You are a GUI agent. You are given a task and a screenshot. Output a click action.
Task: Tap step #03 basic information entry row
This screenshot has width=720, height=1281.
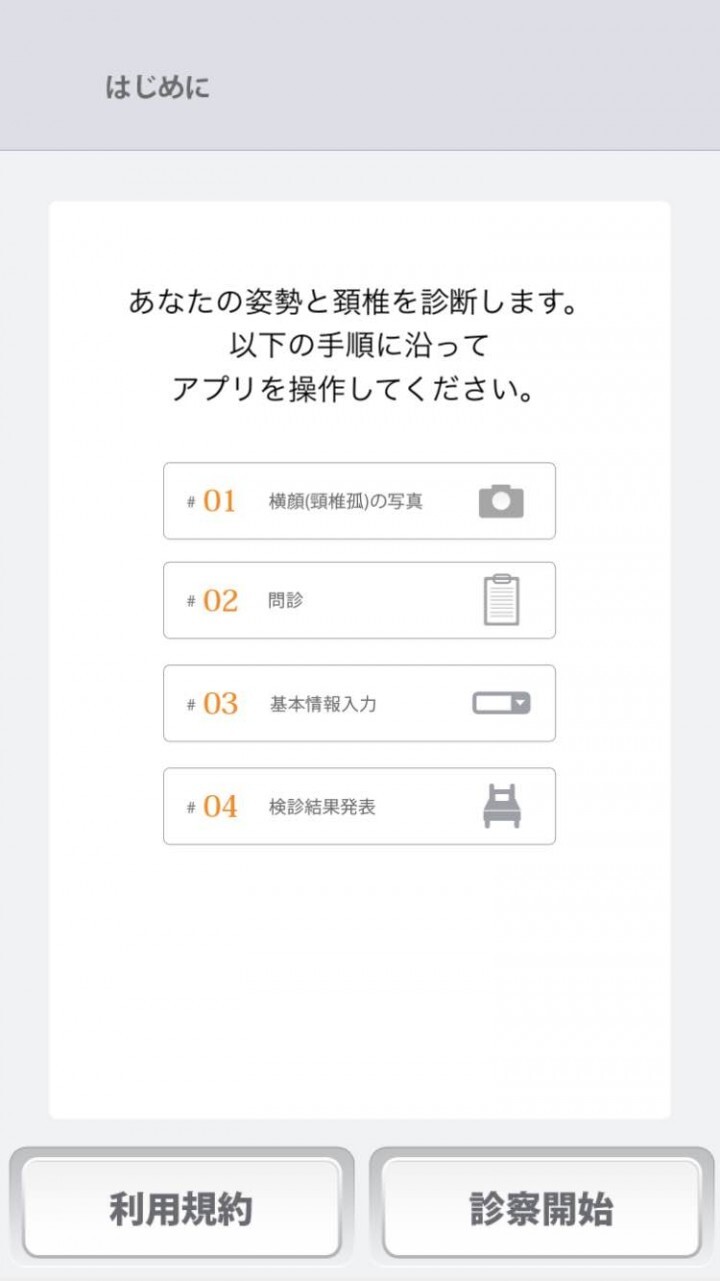[358, 704]
